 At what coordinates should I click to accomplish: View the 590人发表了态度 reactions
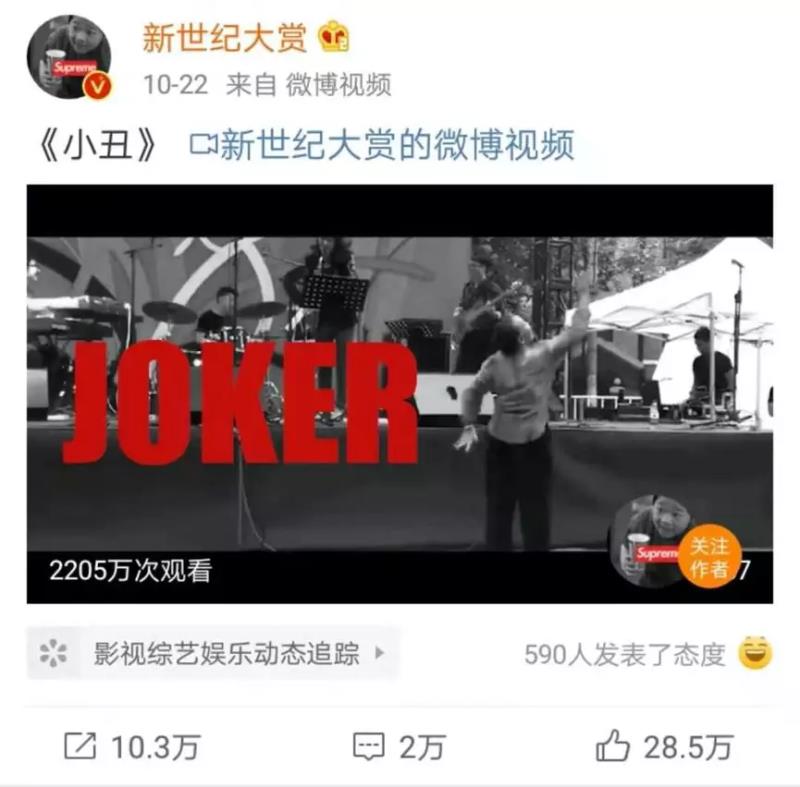(x=648, y=654)
